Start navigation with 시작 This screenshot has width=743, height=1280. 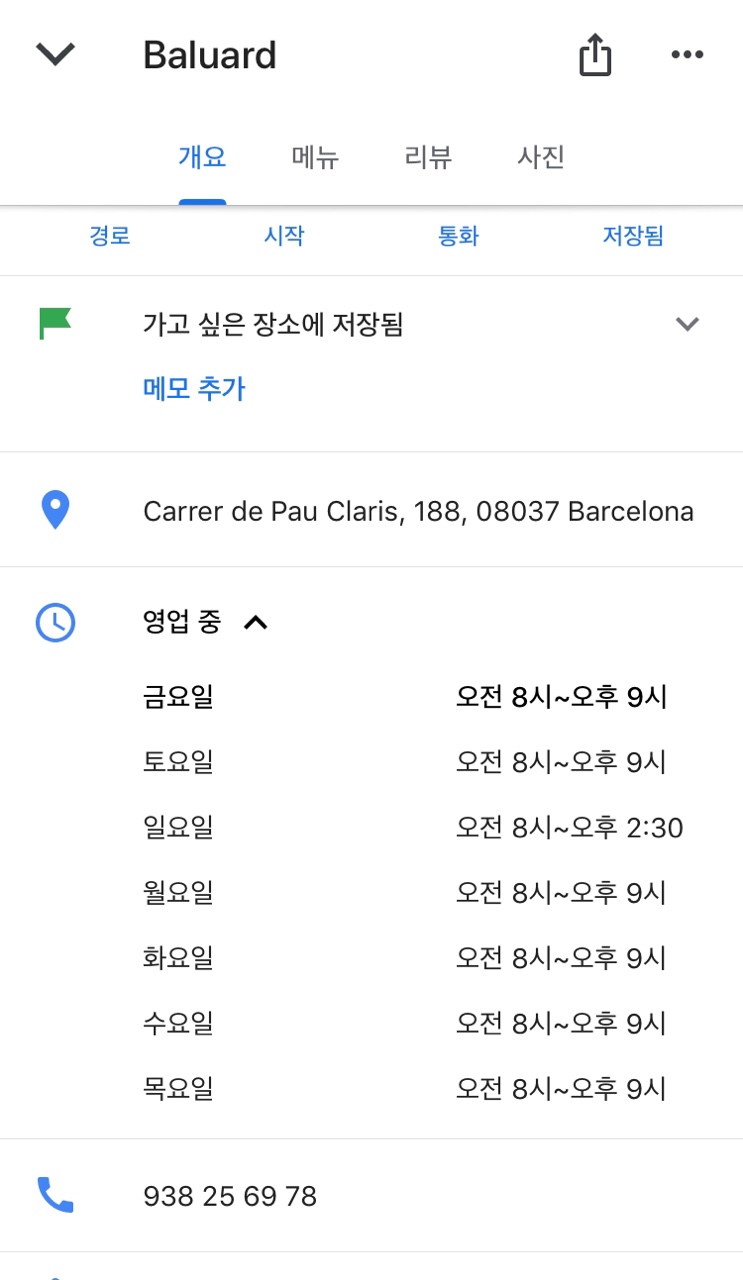(x=284, y=236)
